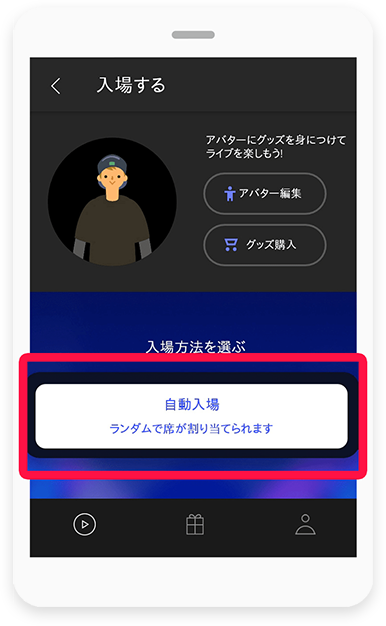Switch to the play tab
The width and height of the screenshot is (386, 626).
[x=85, y=524]
